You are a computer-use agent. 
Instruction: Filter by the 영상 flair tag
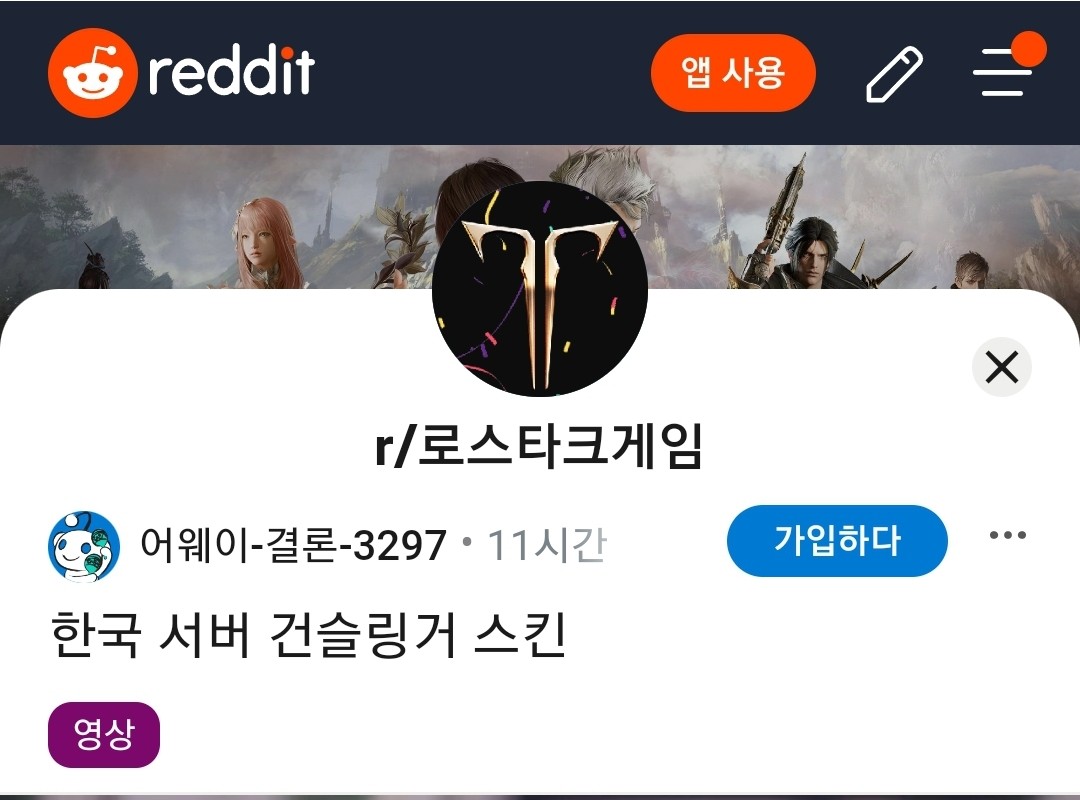[104, 735]
